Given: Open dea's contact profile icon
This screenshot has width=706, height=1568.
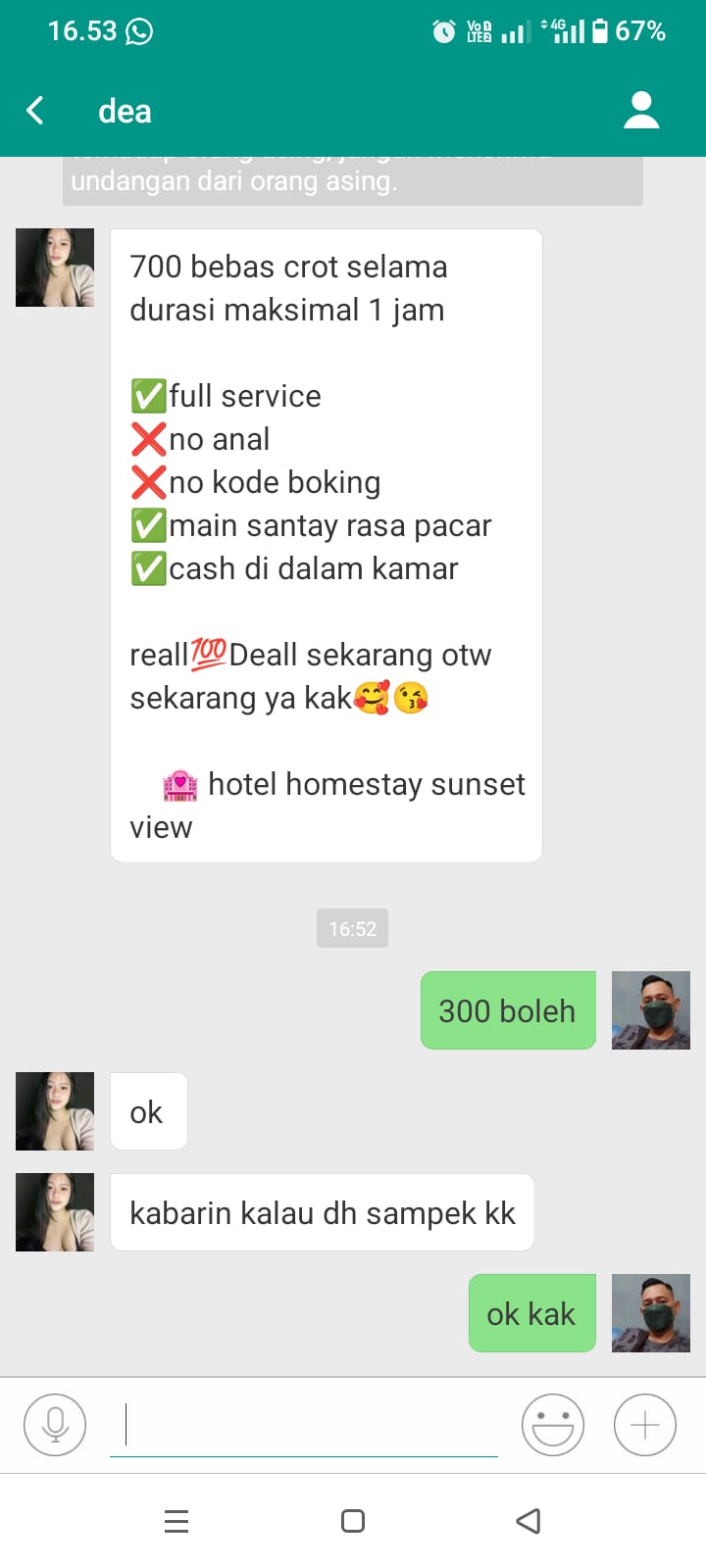Looking at the screenshot, I should (641, 110).
